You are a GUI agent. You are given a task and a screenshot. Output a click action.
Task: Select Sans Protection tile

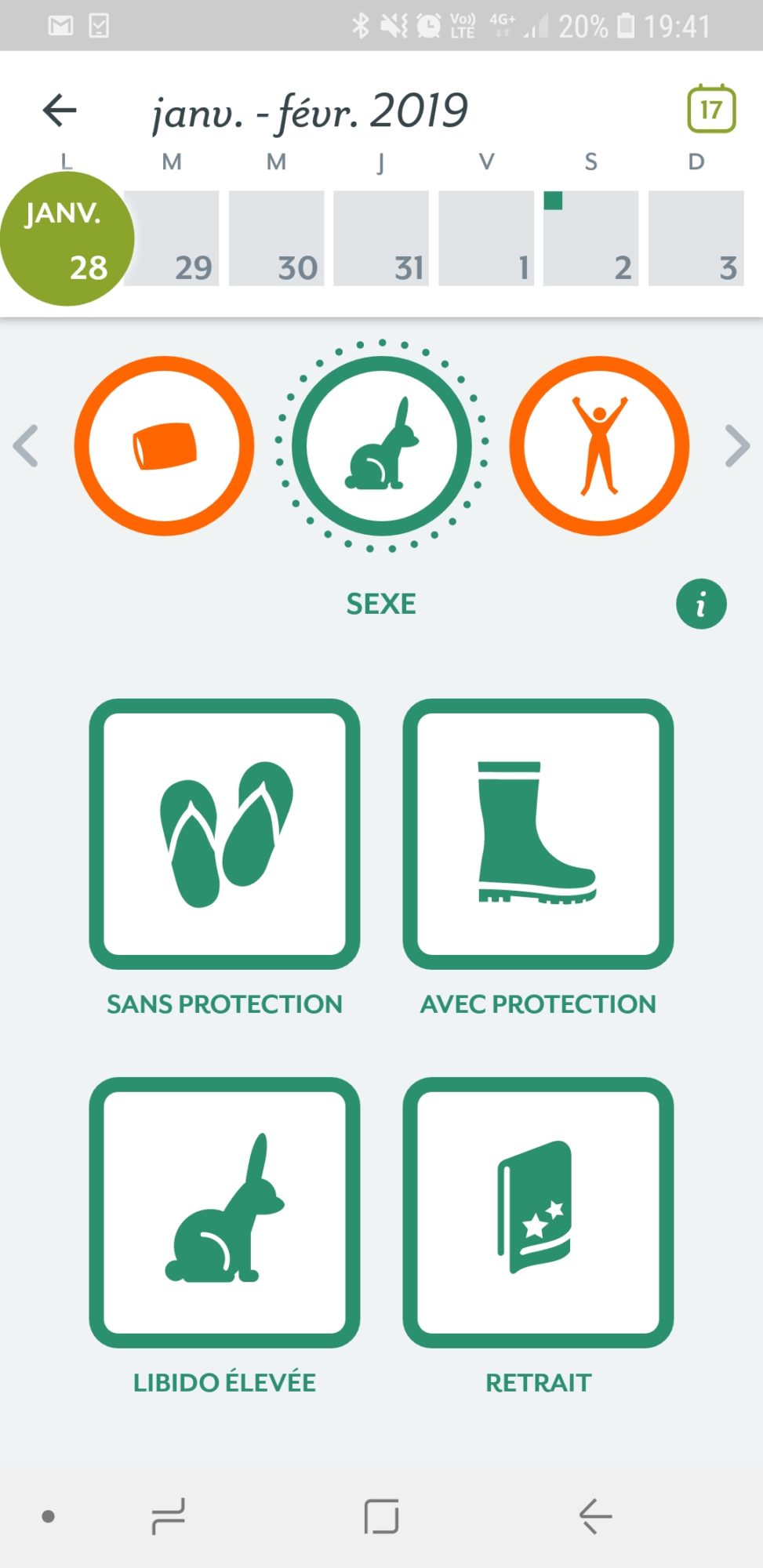coord(224,834)
